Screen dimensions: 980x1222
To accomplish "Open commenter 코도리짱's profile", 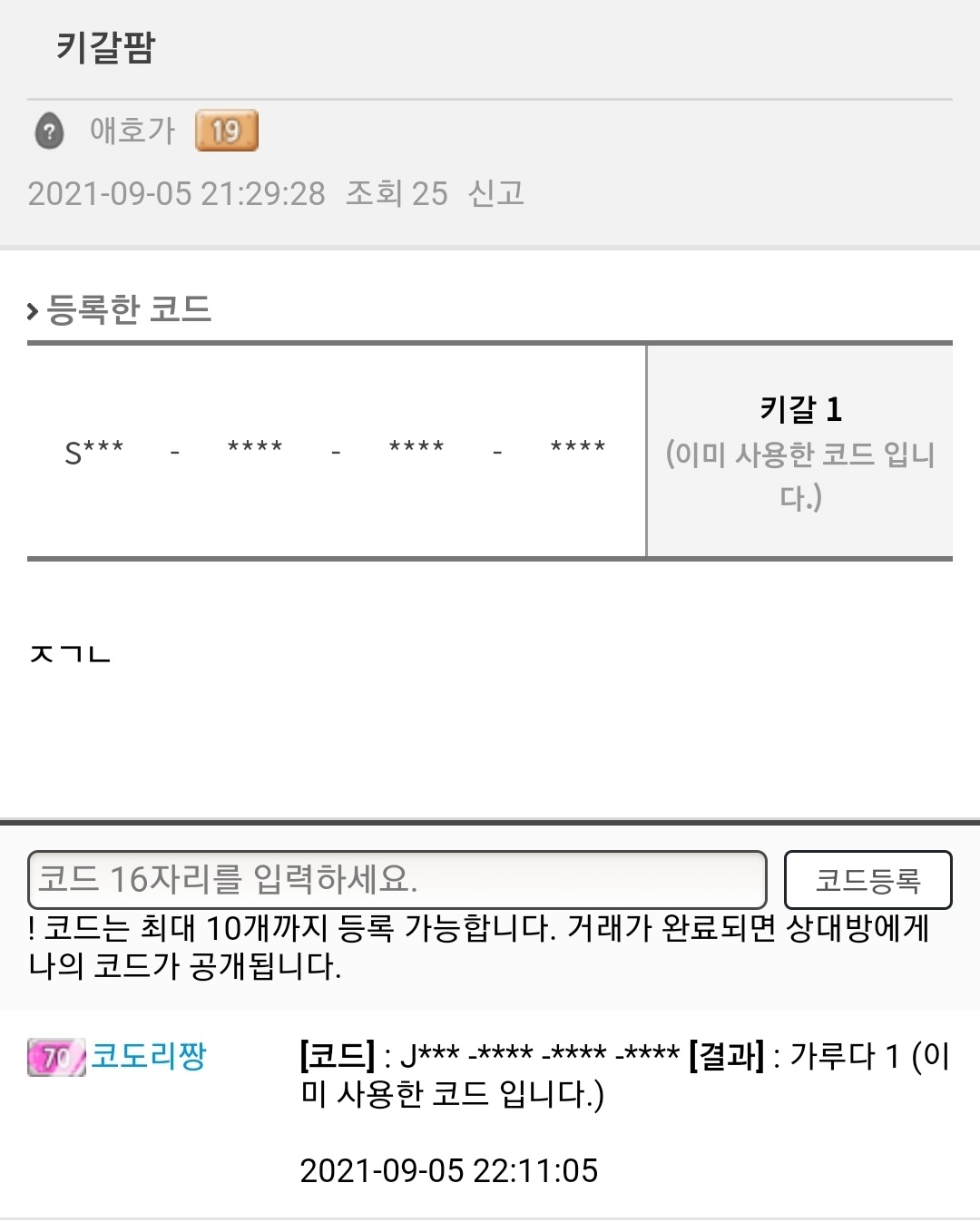I will (149, 1056).
